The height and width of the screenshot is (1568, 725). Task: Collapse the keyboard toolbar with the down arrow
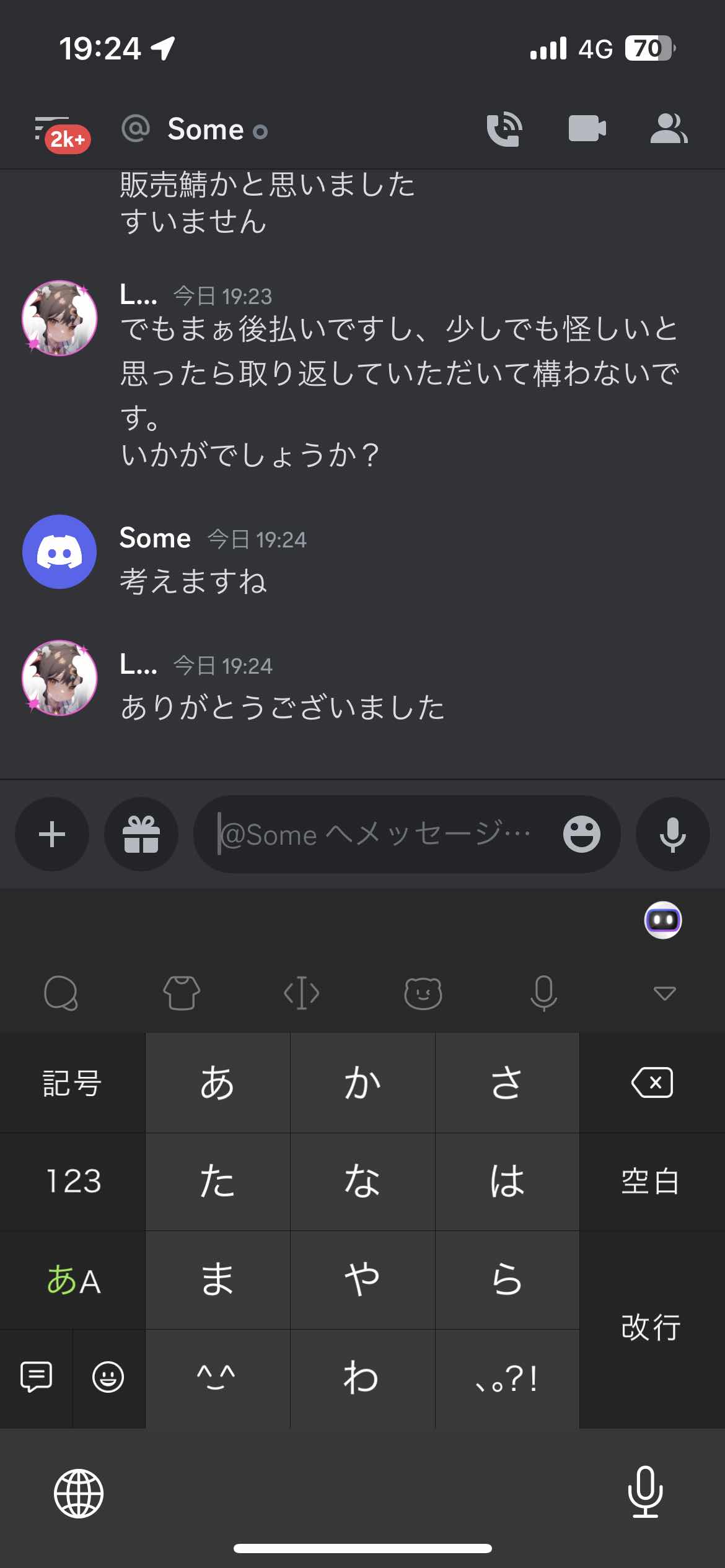(664, 993)
